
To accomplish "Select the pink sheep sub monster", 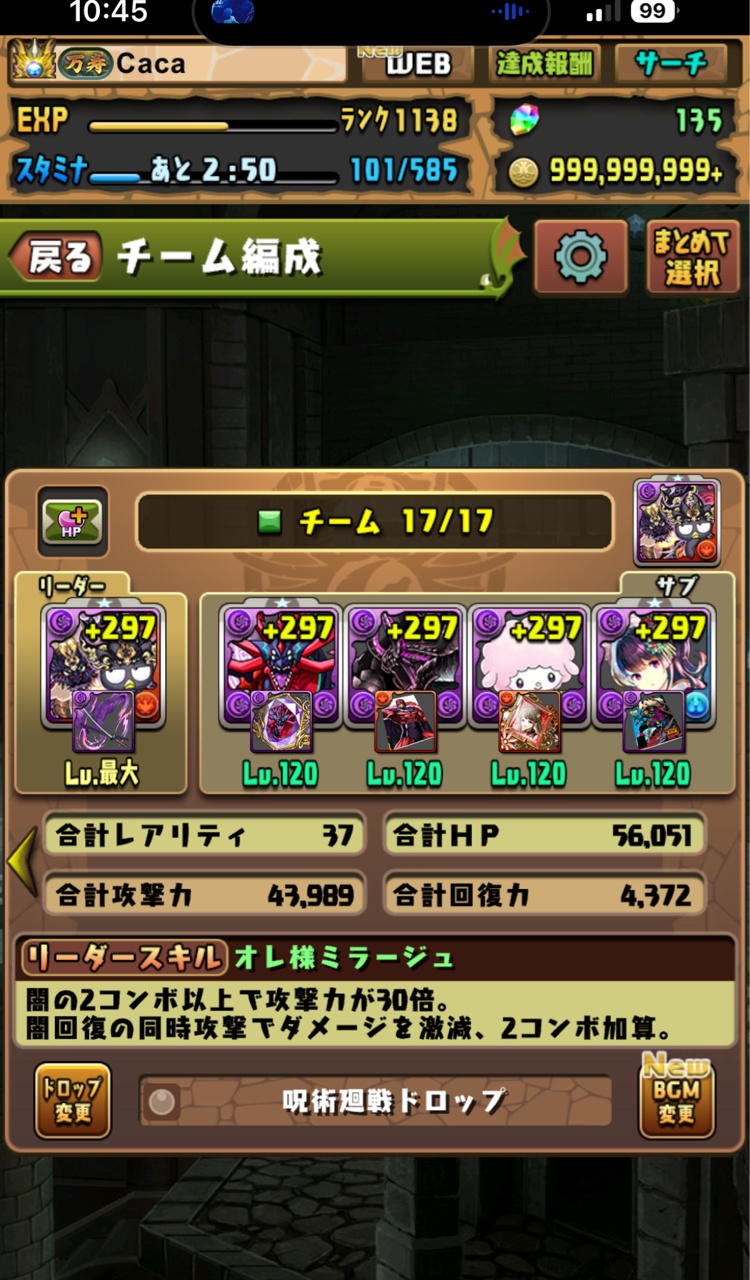I will pos(529,665).
